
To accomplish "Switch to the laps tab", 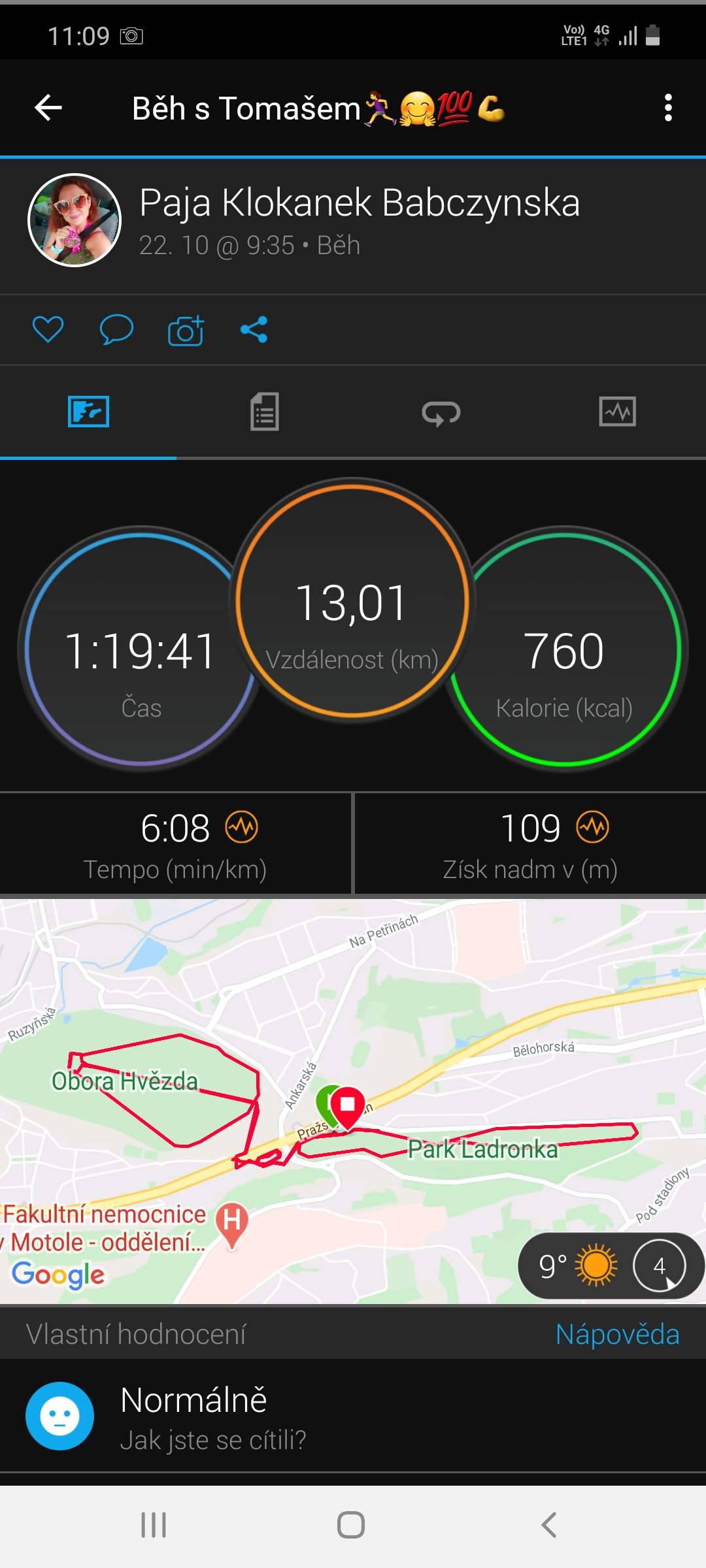I will (x=441, y=412).
